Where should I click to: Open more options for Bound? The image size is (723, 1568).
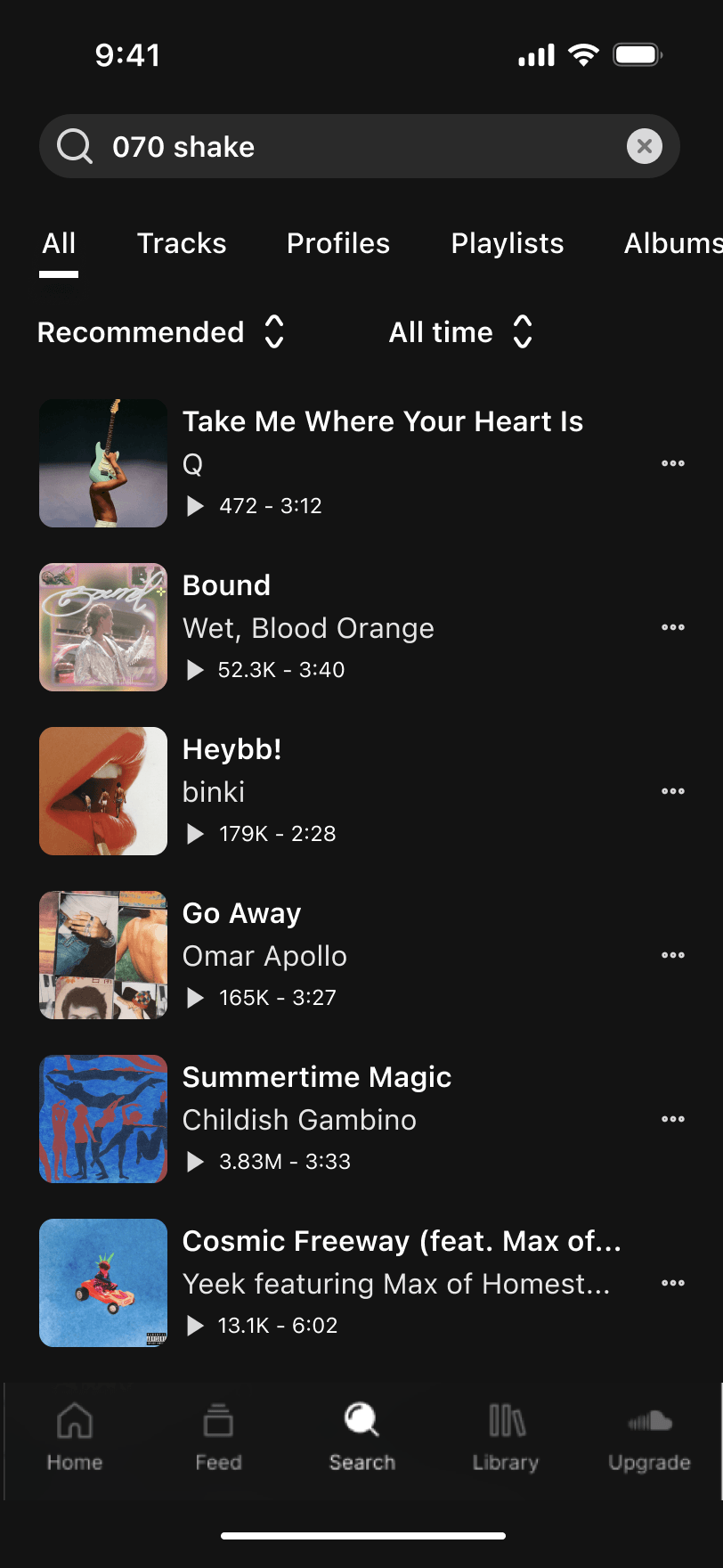tap(673, 627)
